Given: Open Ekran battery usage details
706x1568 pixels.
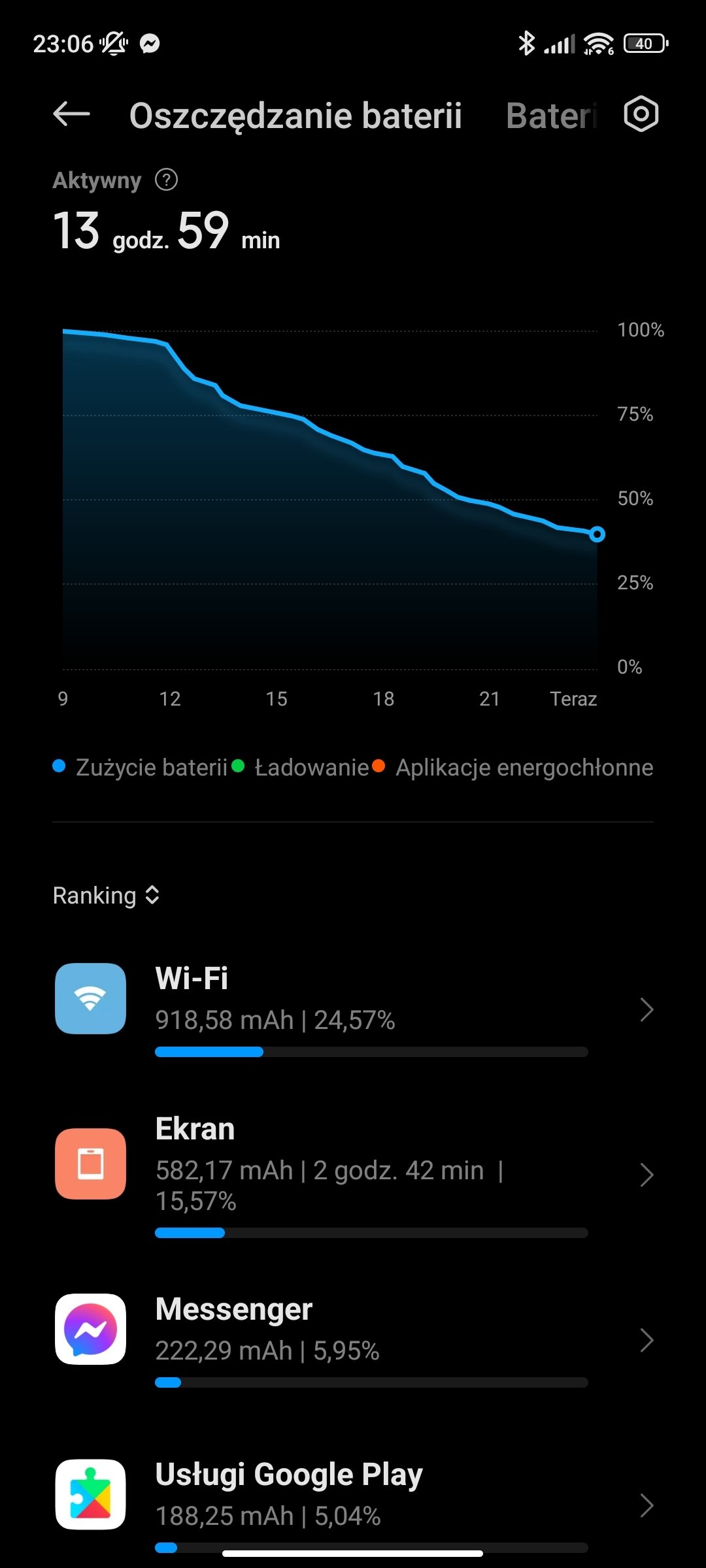Looking at the screenshot, I should click(353, 1174).
